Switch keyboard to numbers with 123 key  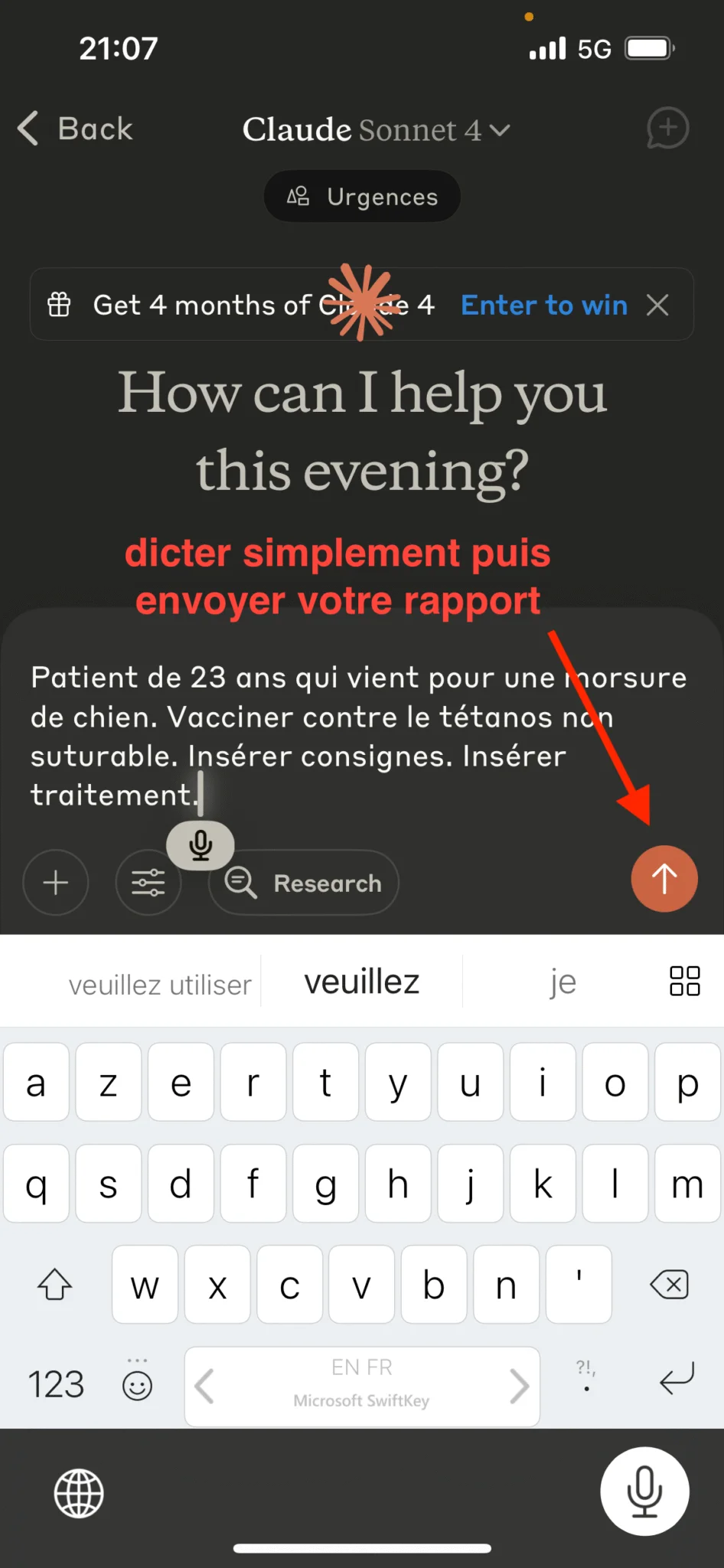pyautogui.click(x=55, y=1384)
